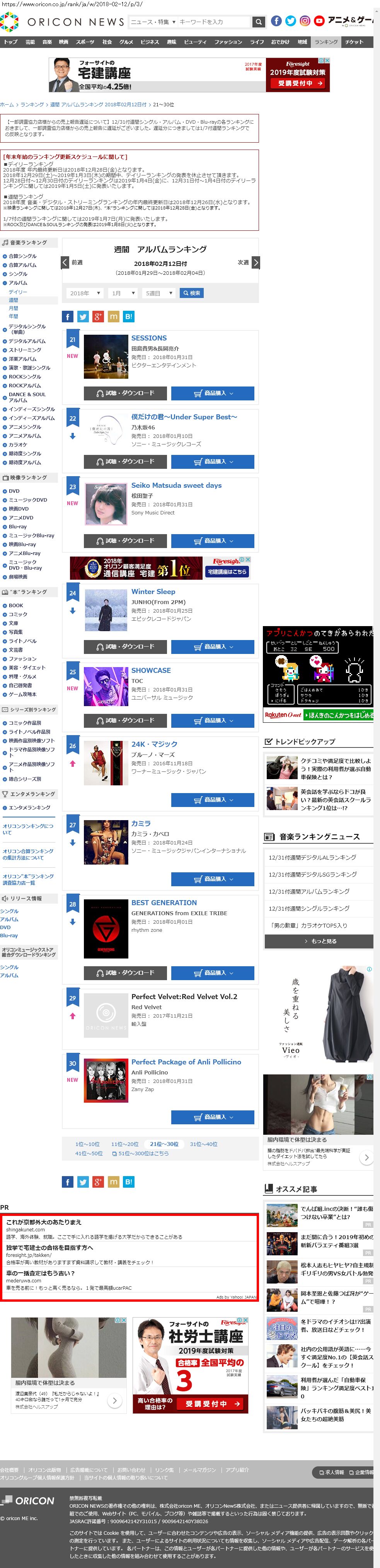This screenshot has width=380, height=1568.
Task: Tap 商品購入 for SHOWCASE album
Action: [x=213, y=720]
